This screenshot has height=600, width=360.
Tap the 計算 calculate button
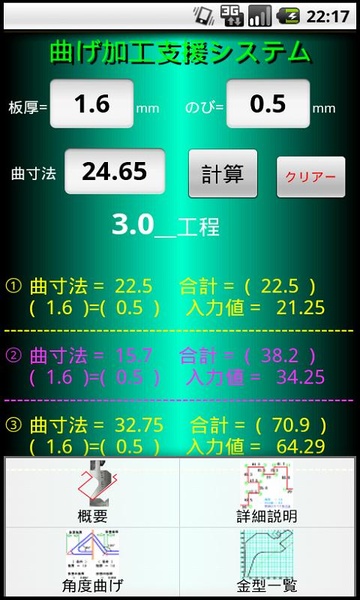pos(223,173)
